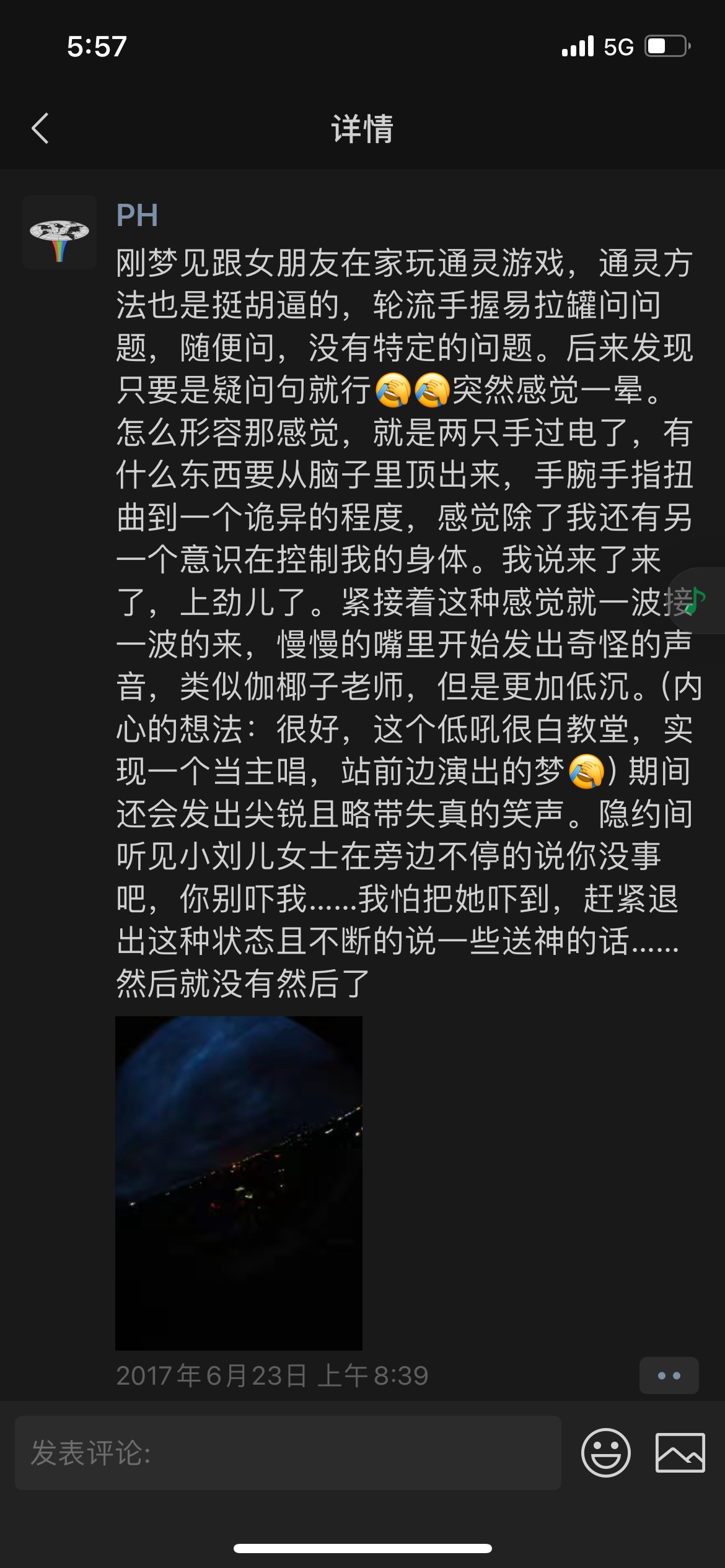Open the emoji picker

pos(605,1452)
